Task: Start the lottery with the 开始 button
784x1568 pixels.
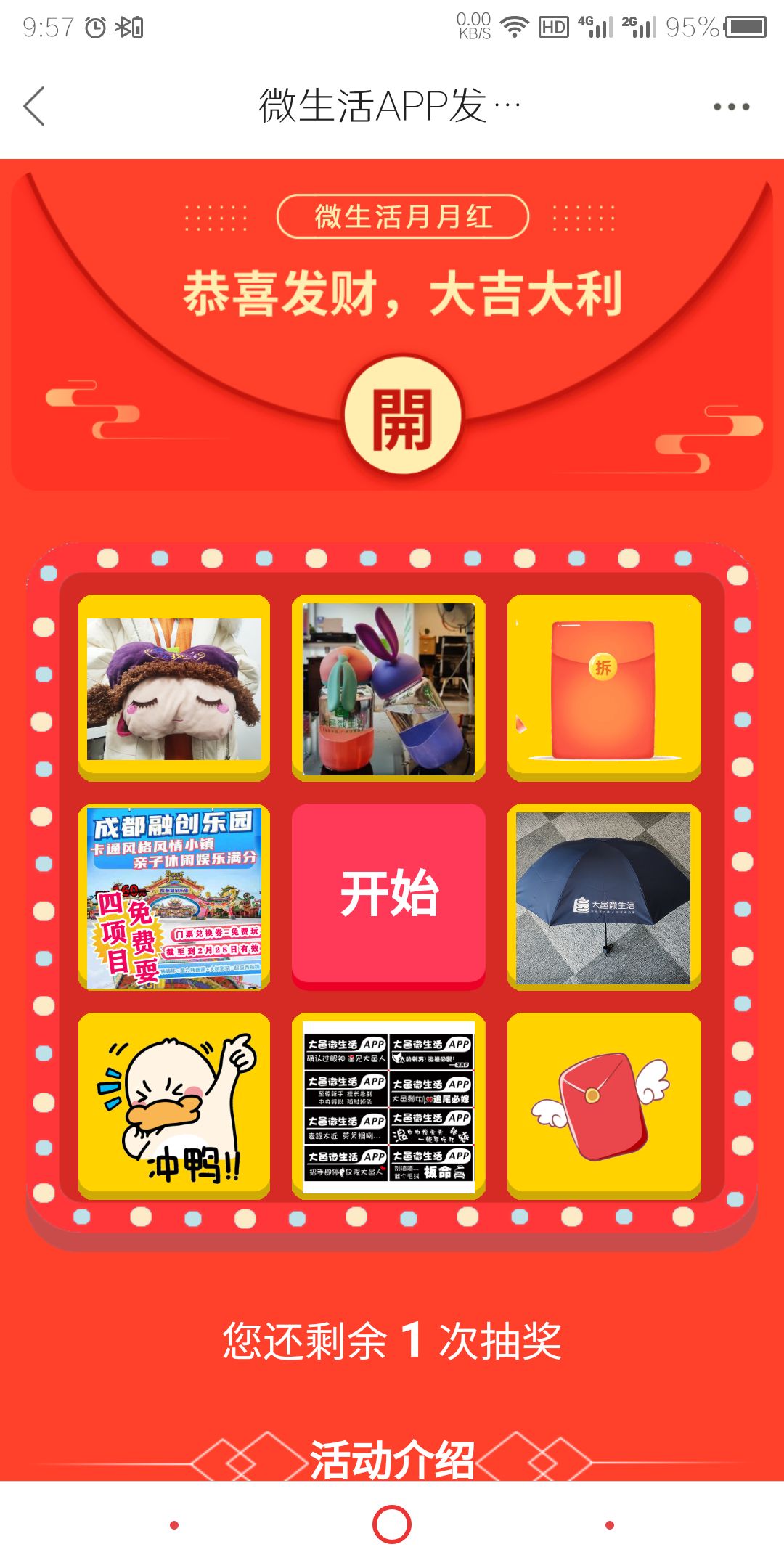Action: point(388,894)
